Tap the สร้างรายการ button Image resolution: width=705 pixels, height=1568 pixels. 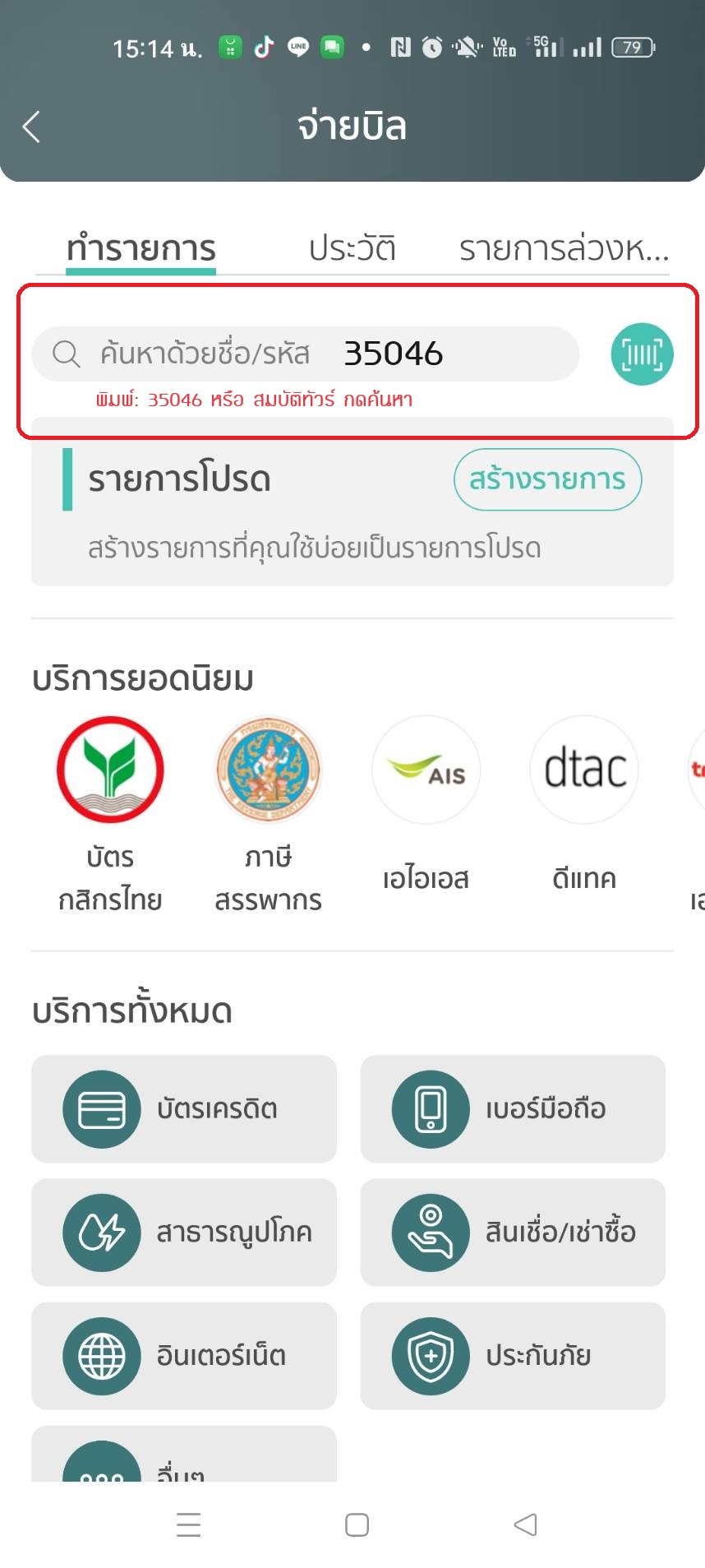(547, 479)
